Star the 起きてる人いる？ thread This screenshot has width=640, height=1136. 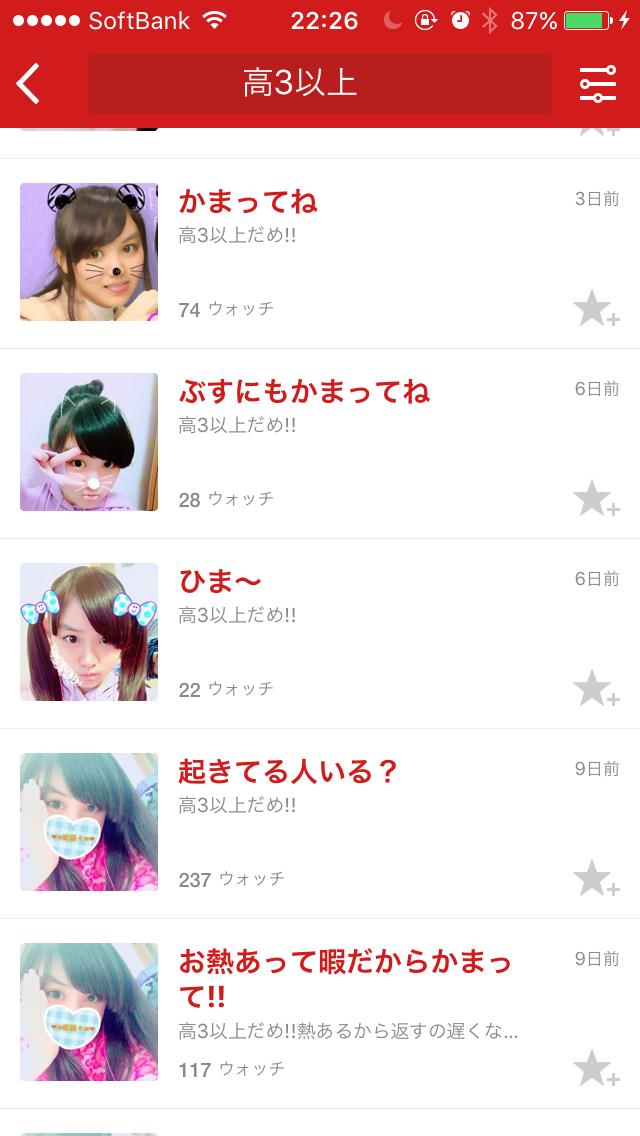point(595,879)
